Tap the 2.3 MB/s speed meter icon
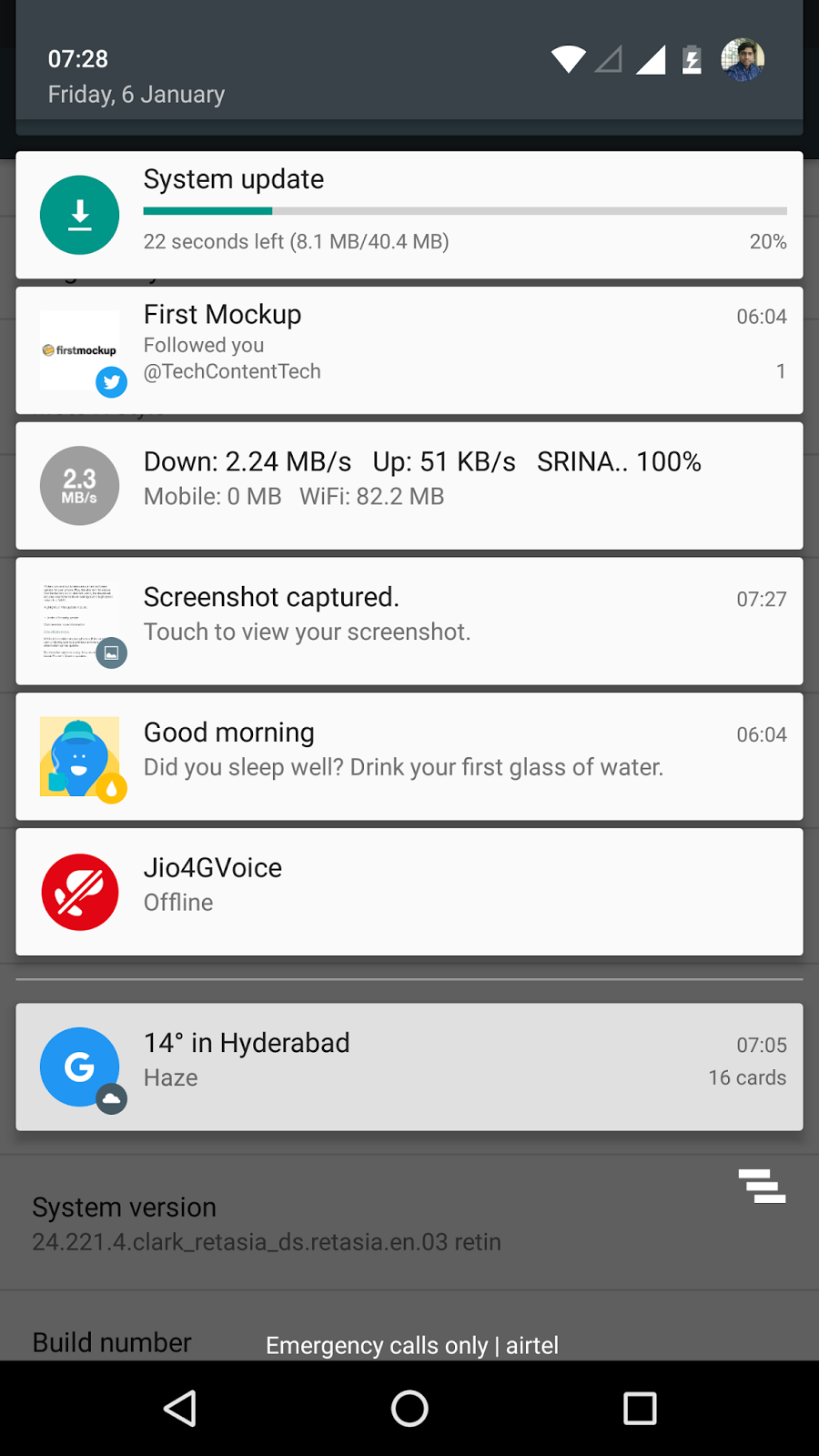This screenshot has height=1456, width=819. [79, 486]
